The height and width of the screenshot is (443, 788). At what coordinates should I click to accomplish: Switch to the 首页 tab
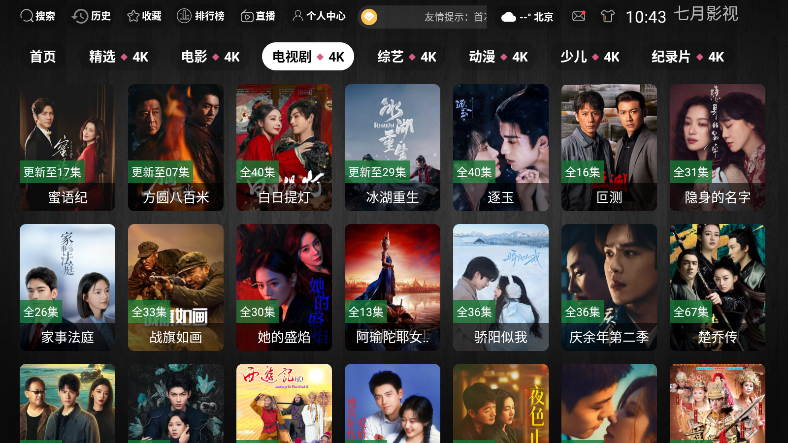tap(43, 57)
